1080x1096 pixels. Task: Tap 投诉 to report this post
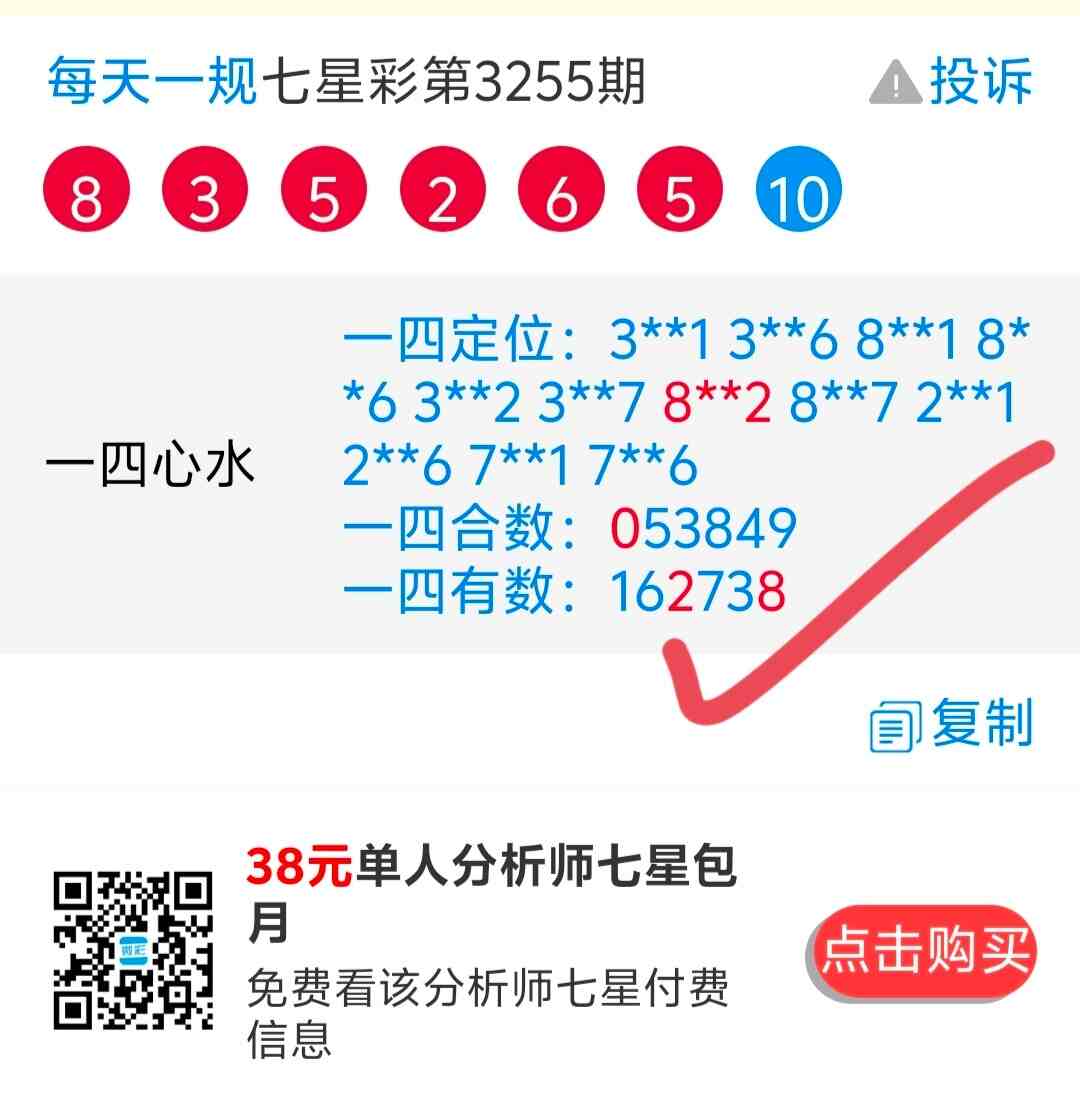click(x=951, y=83)
